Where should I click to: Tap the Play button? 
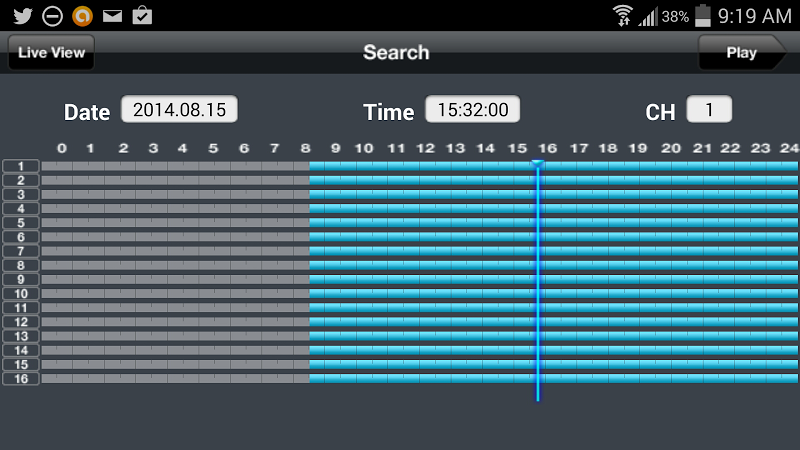(x=740, y=53)
